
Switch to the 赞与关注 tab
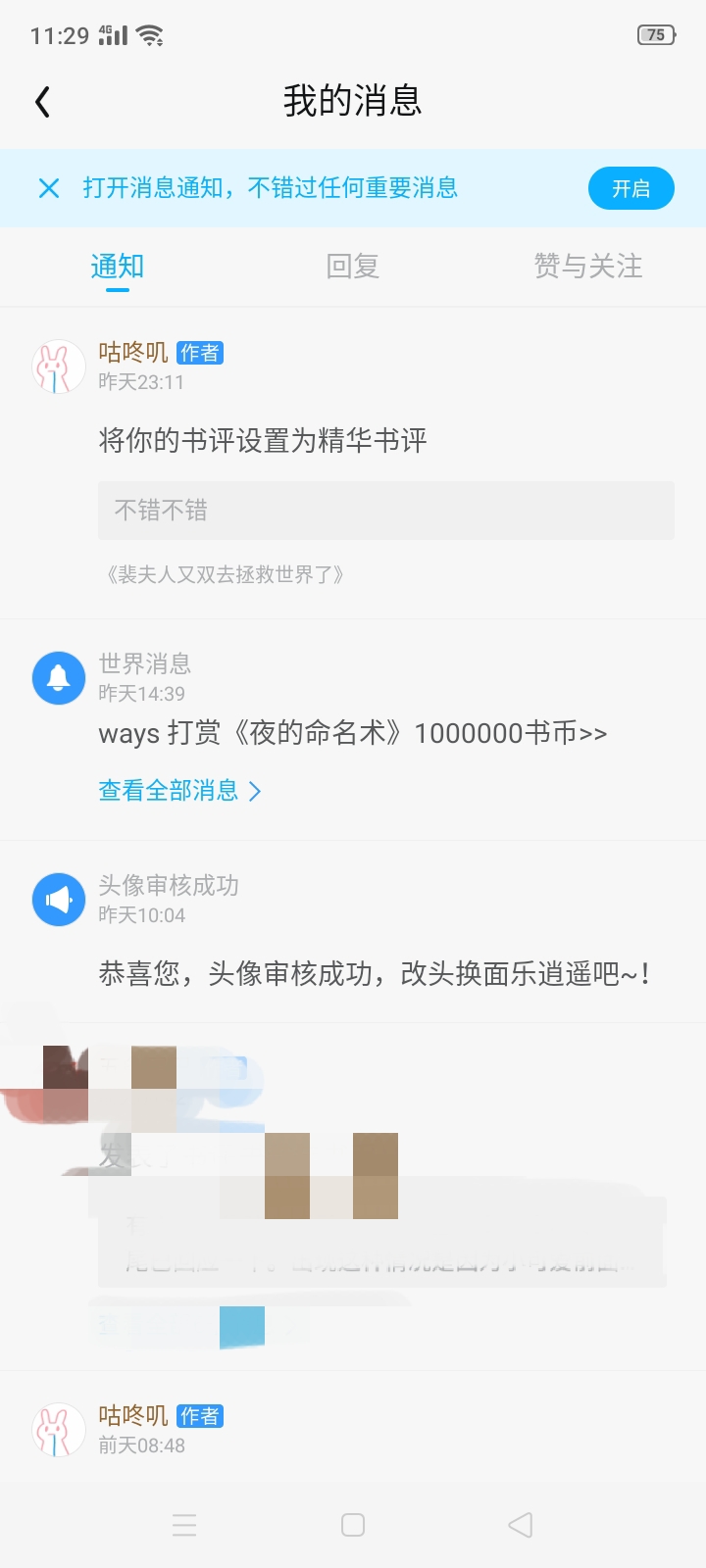click(x=588, y=267)
